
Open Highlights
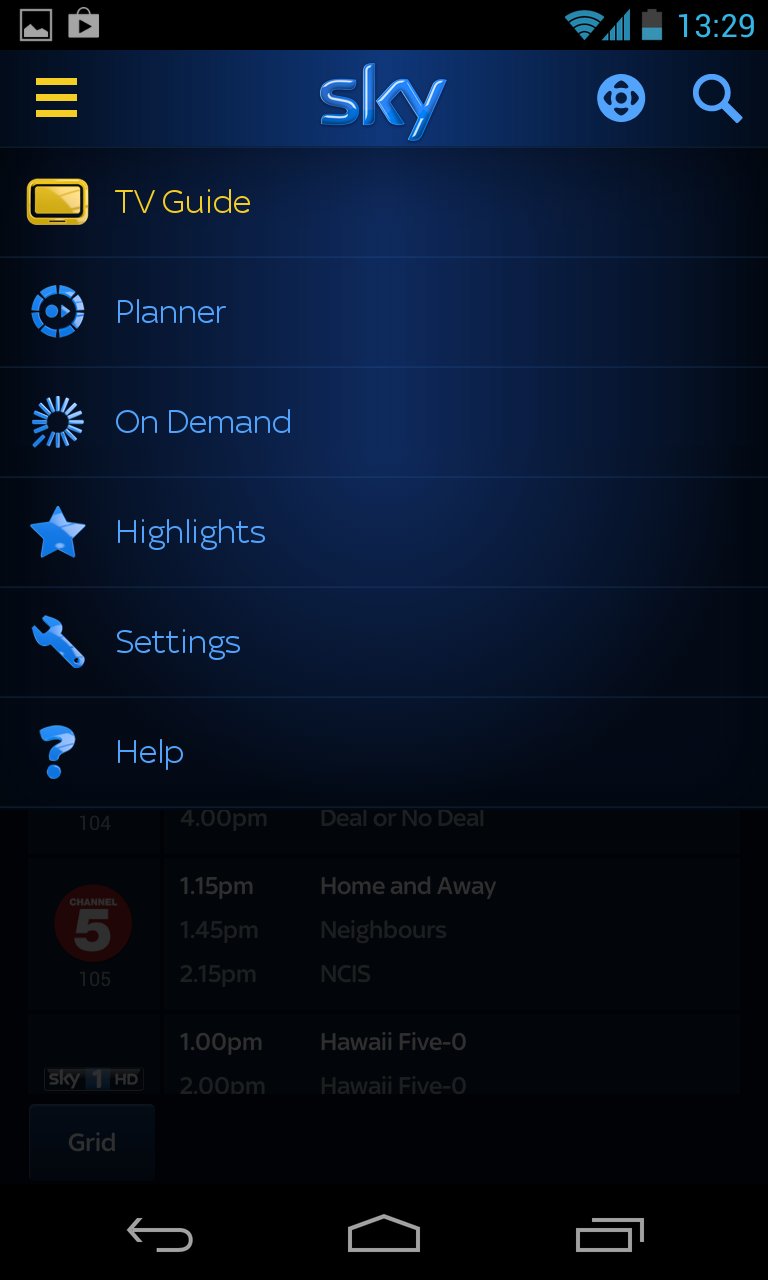pyautogui.click(x=384, y=533)
